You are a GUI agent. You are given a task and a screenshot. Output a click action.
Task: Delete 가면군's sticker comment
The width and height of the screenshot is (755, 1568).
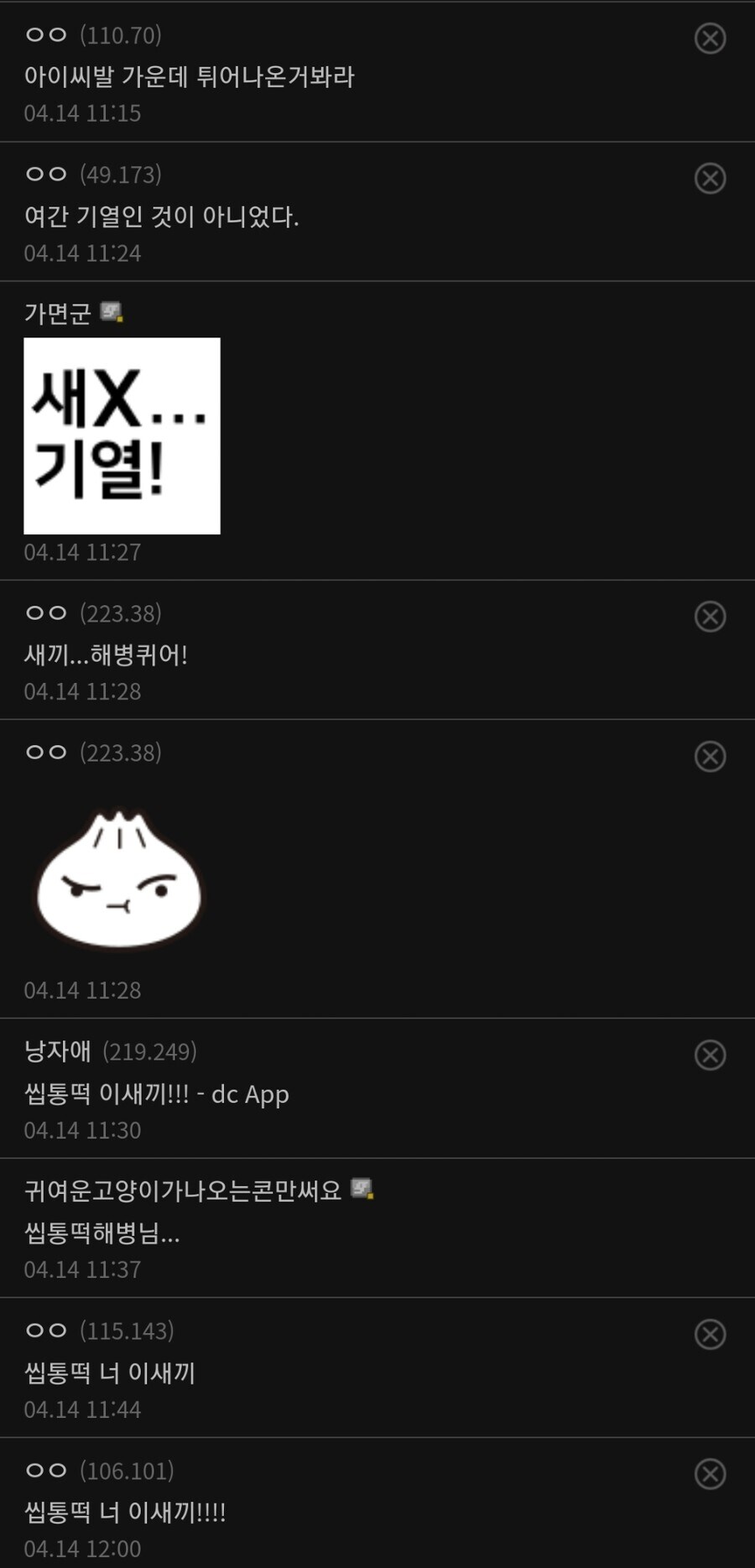[x=710, y=312]
